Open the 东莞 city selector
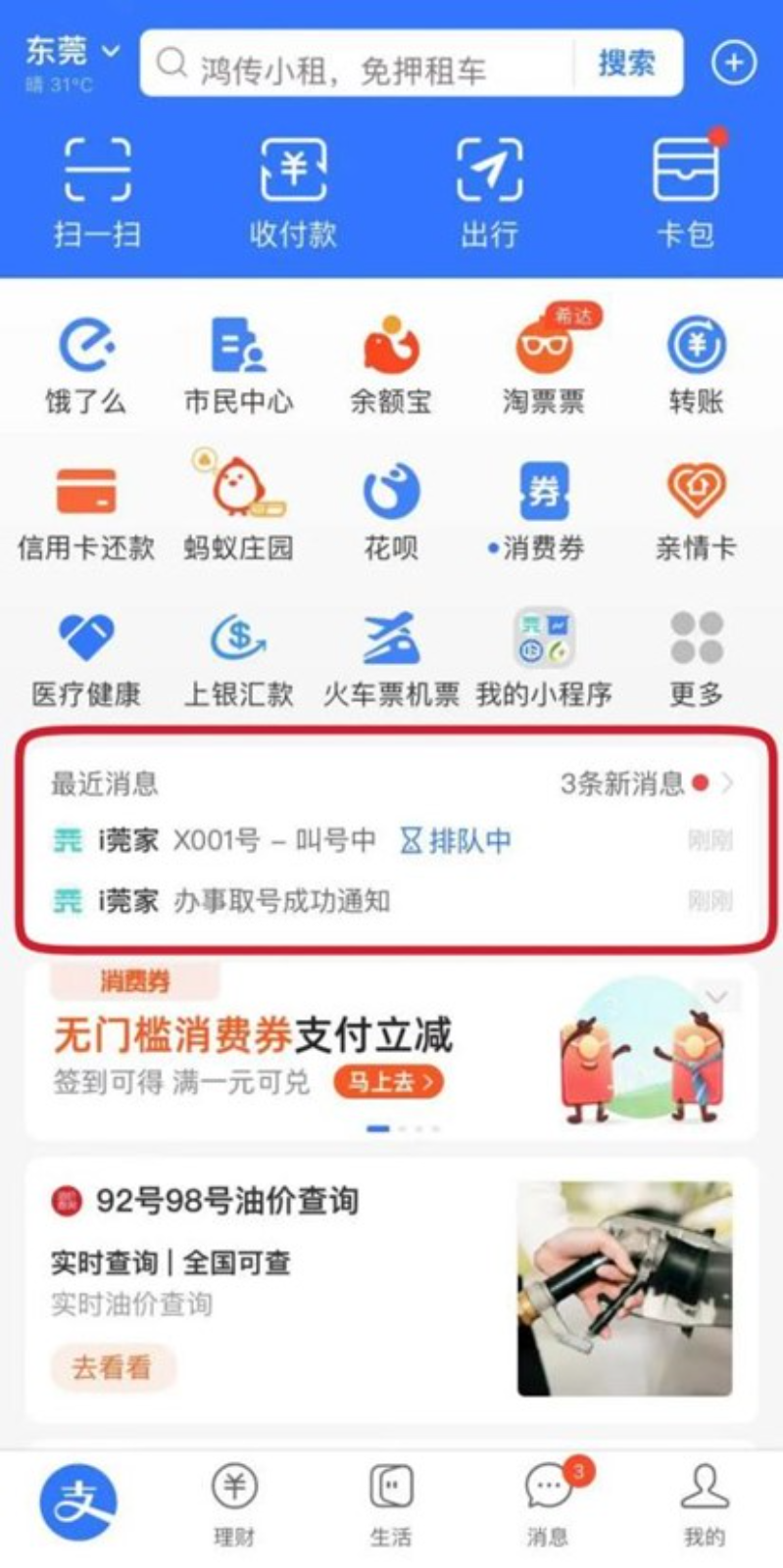This screenshot has height=1568, width=783. coord(71,51)
